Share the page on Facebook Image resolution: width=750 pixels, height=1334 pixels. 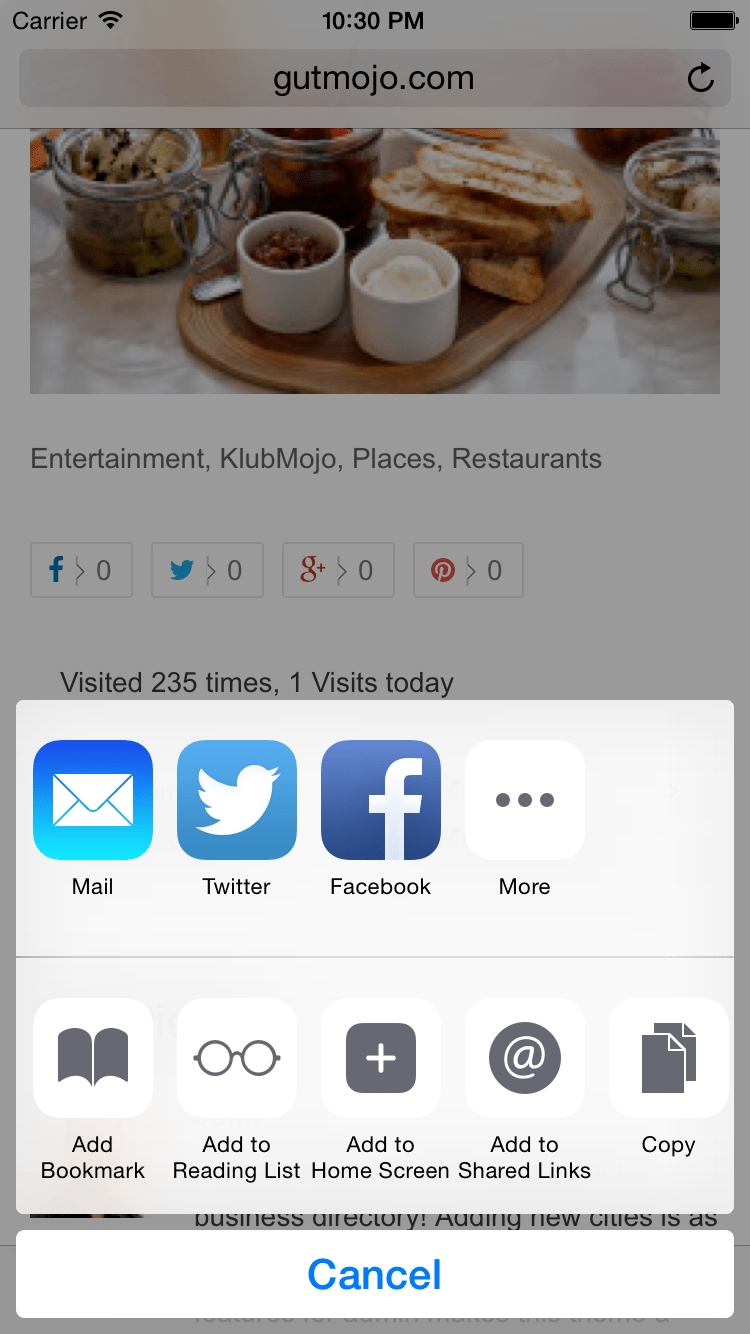pos(381,800)
